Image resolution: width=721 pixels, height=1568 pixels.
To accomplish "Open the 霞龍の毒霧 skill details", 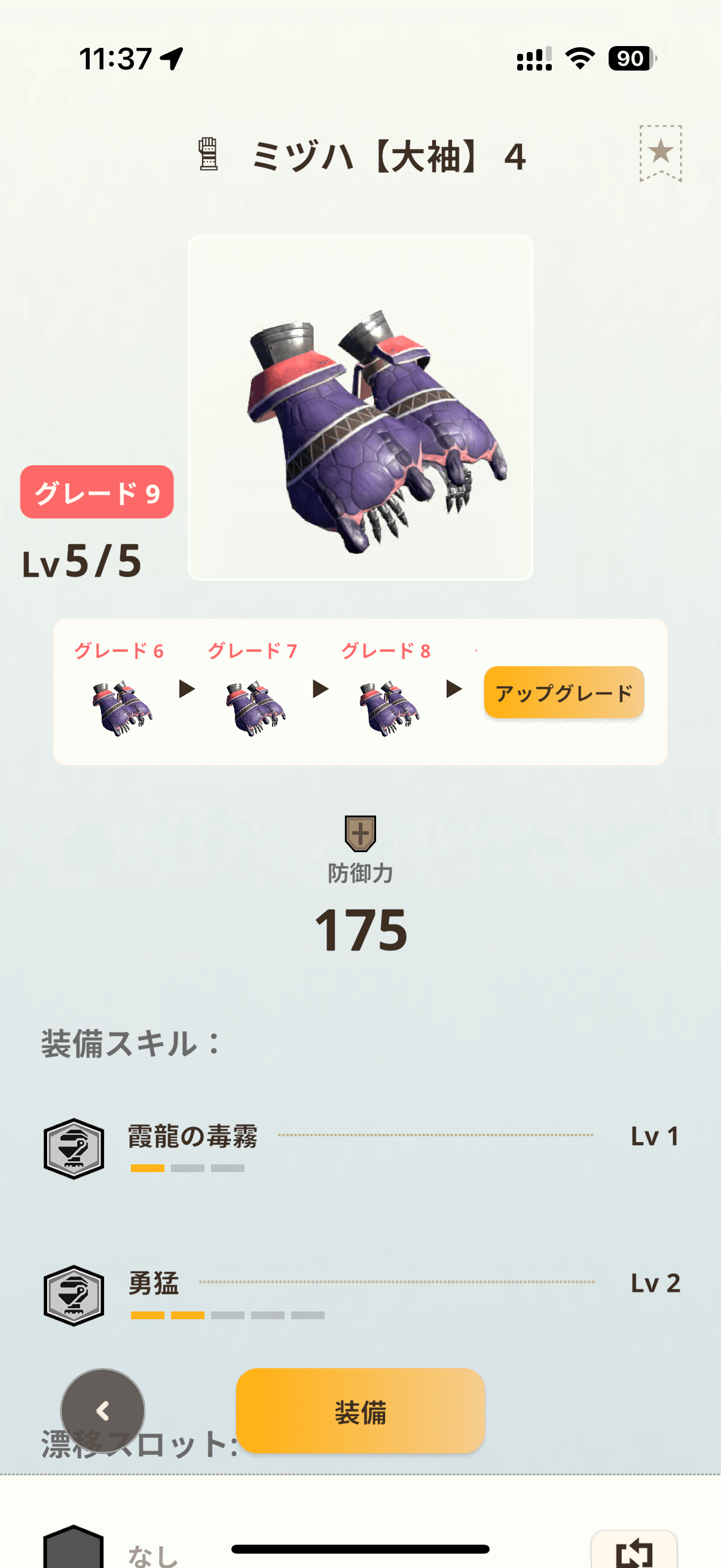I will tap(193, 1137).
